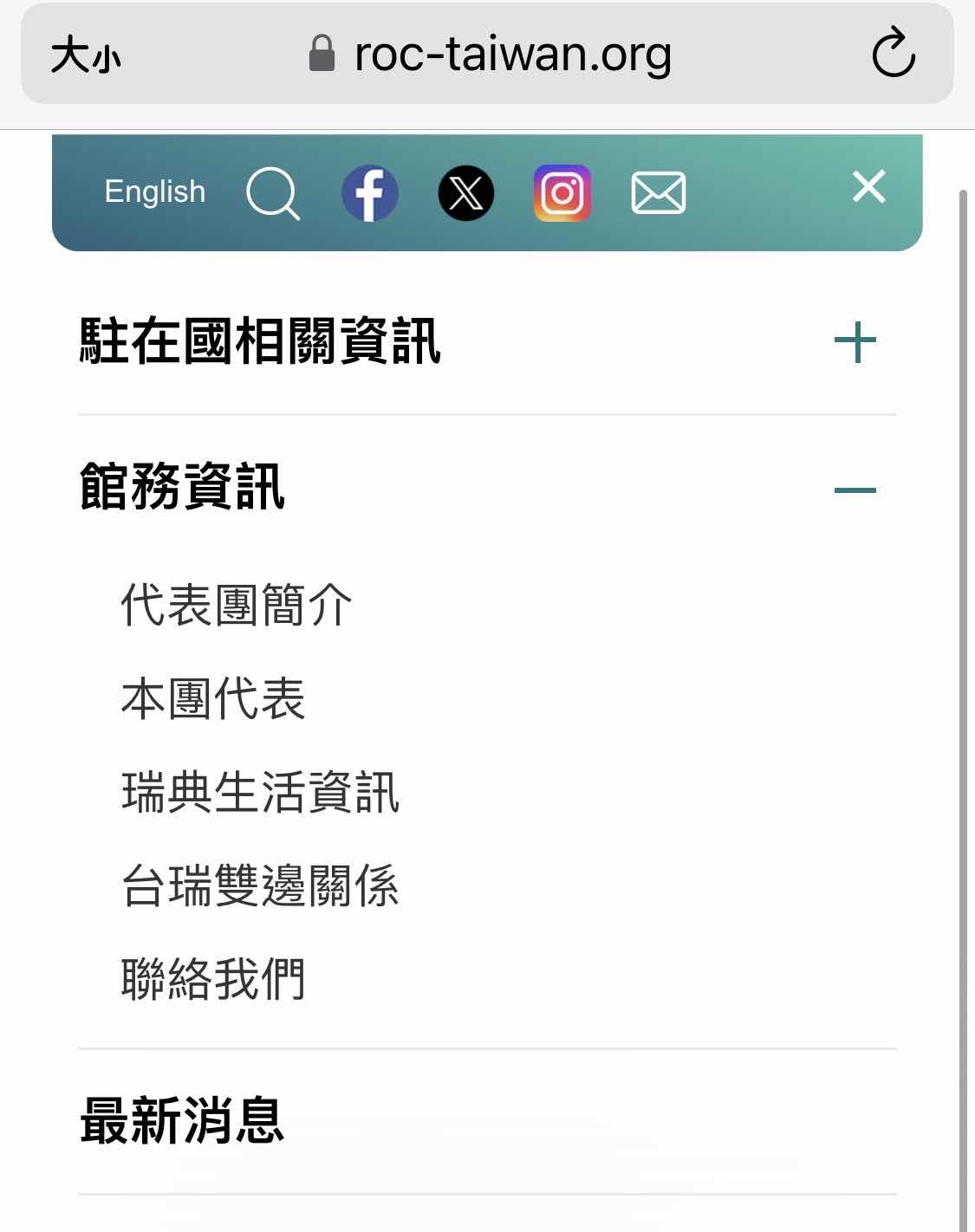The width and height of the screenshot is (975, 1232).
Task: Open 台瑞雙邊關係
Action: pos(260,885)
